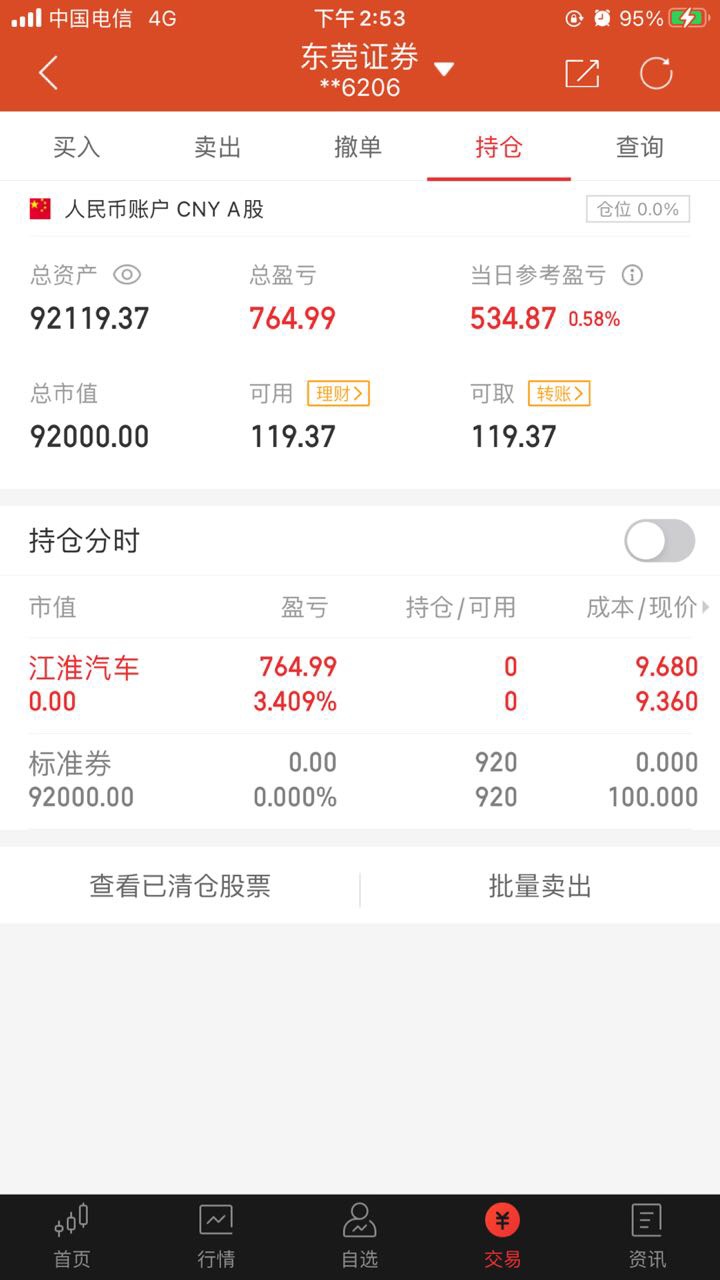Go to the 行情 bottom tab

pyautogui.click(x=216, y=1236)
